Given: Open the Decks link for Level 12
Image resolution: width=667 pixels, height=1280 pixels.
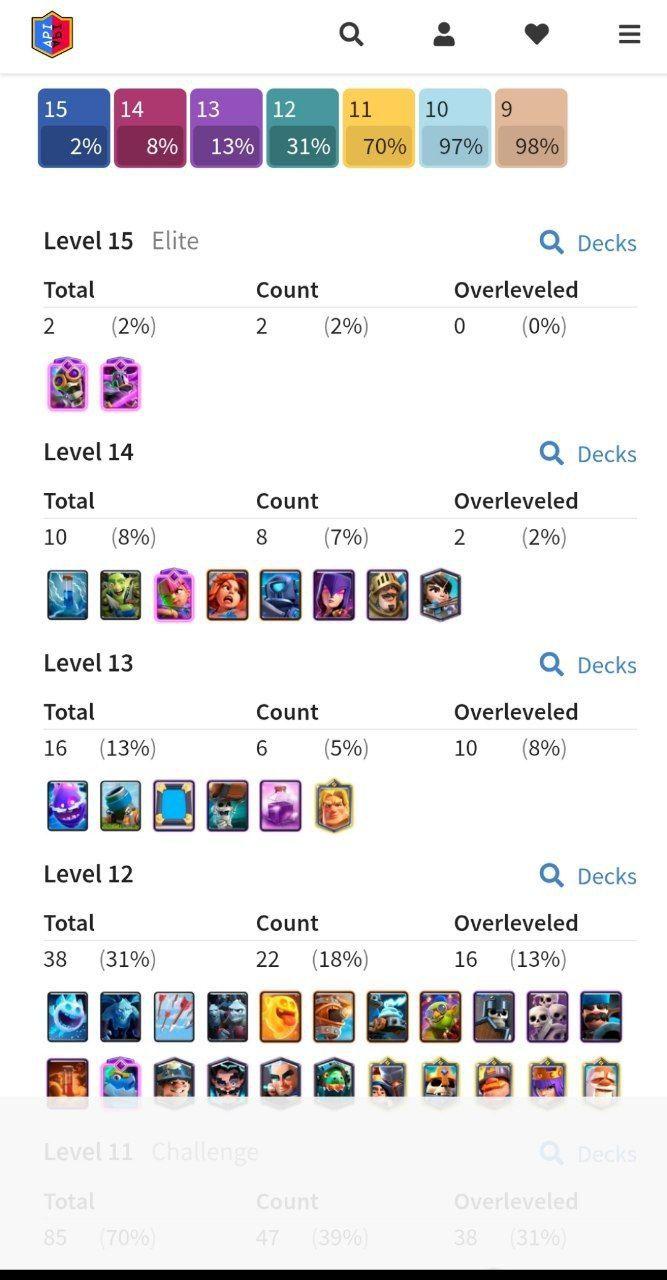Looking at the screenshot, I should coord(588,875).
